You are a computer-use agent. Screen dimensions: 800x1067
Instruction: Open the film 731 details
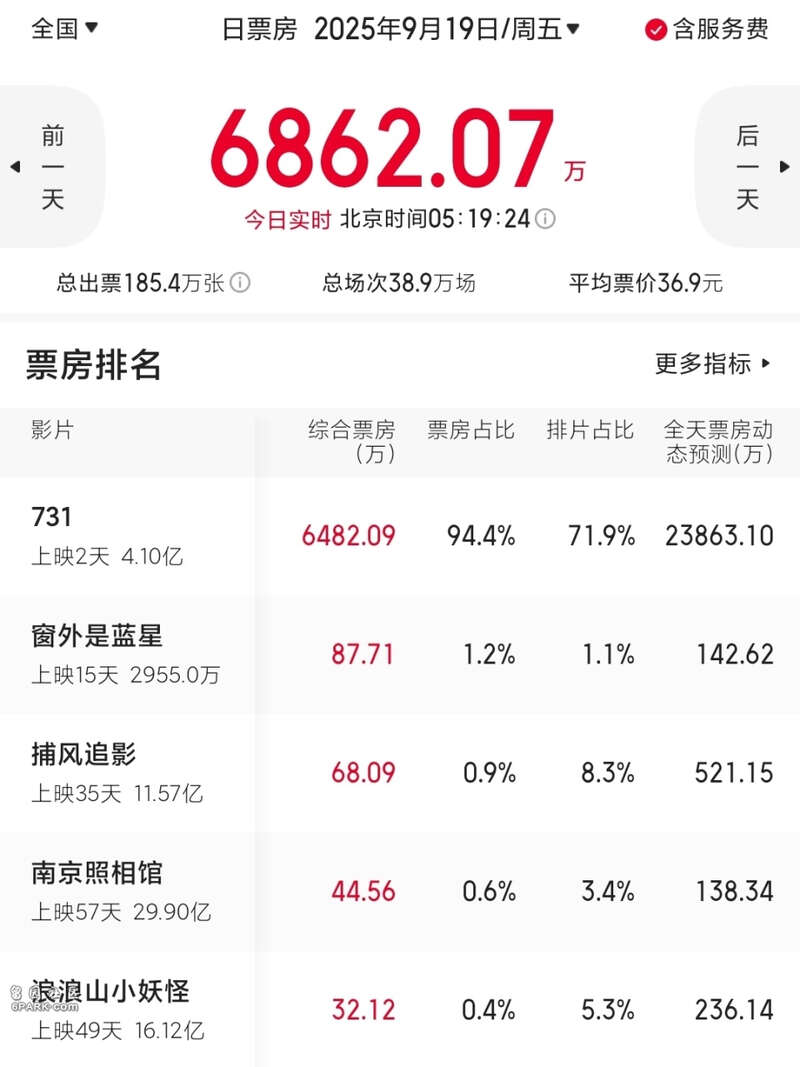tap(53, 518)
